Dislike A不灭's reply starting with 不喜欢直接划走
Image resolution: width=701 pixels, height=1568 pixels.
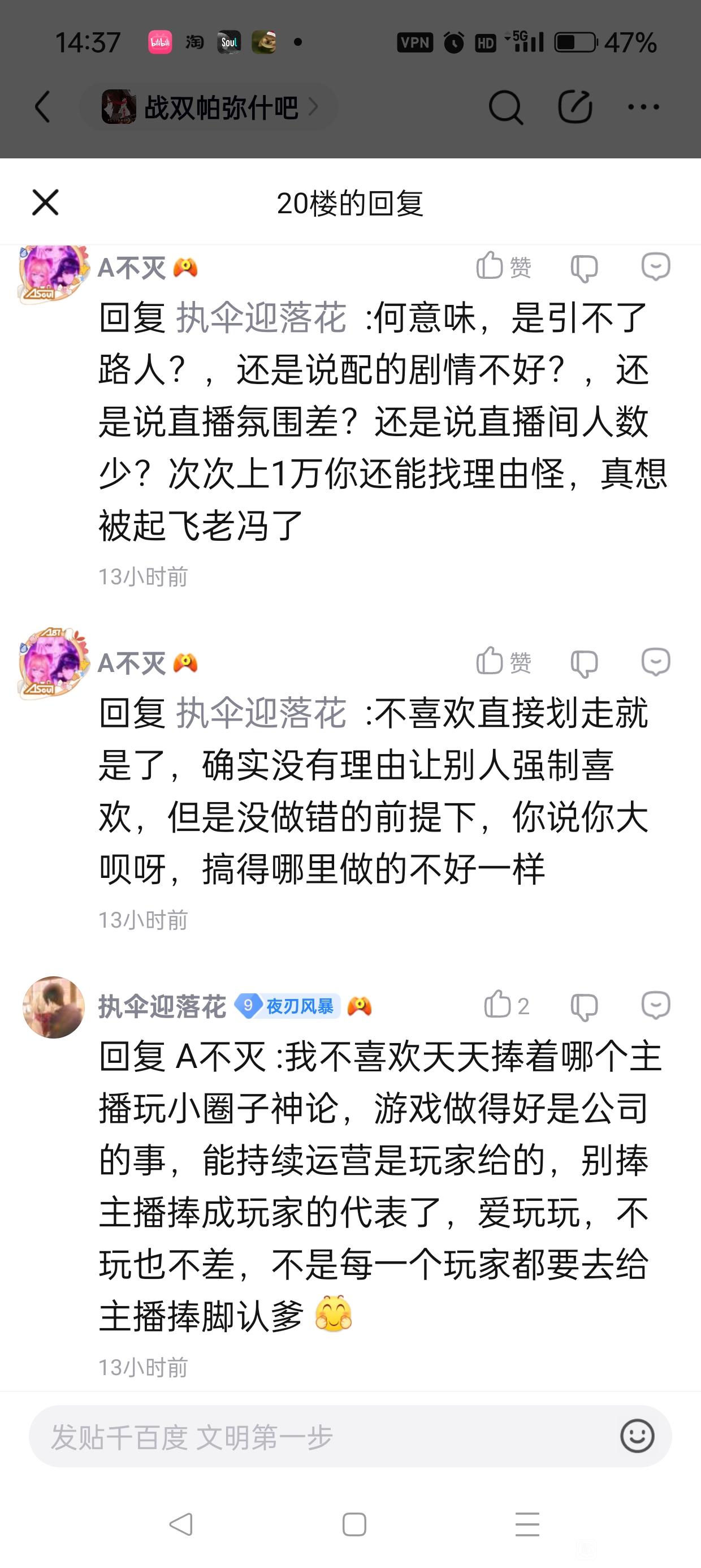click(x=584, y=663)
